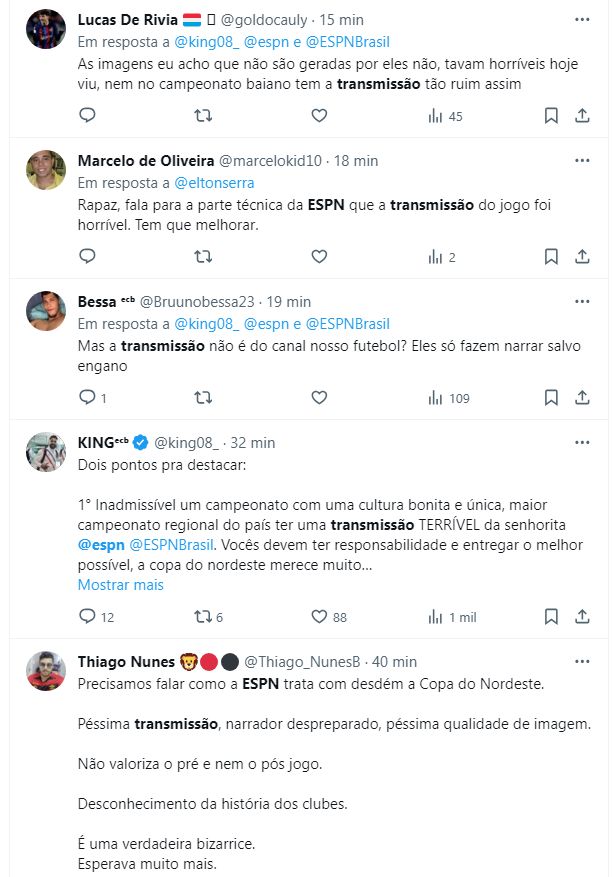Share Marcelo de Oliveira's tweet

pos(582,257)
